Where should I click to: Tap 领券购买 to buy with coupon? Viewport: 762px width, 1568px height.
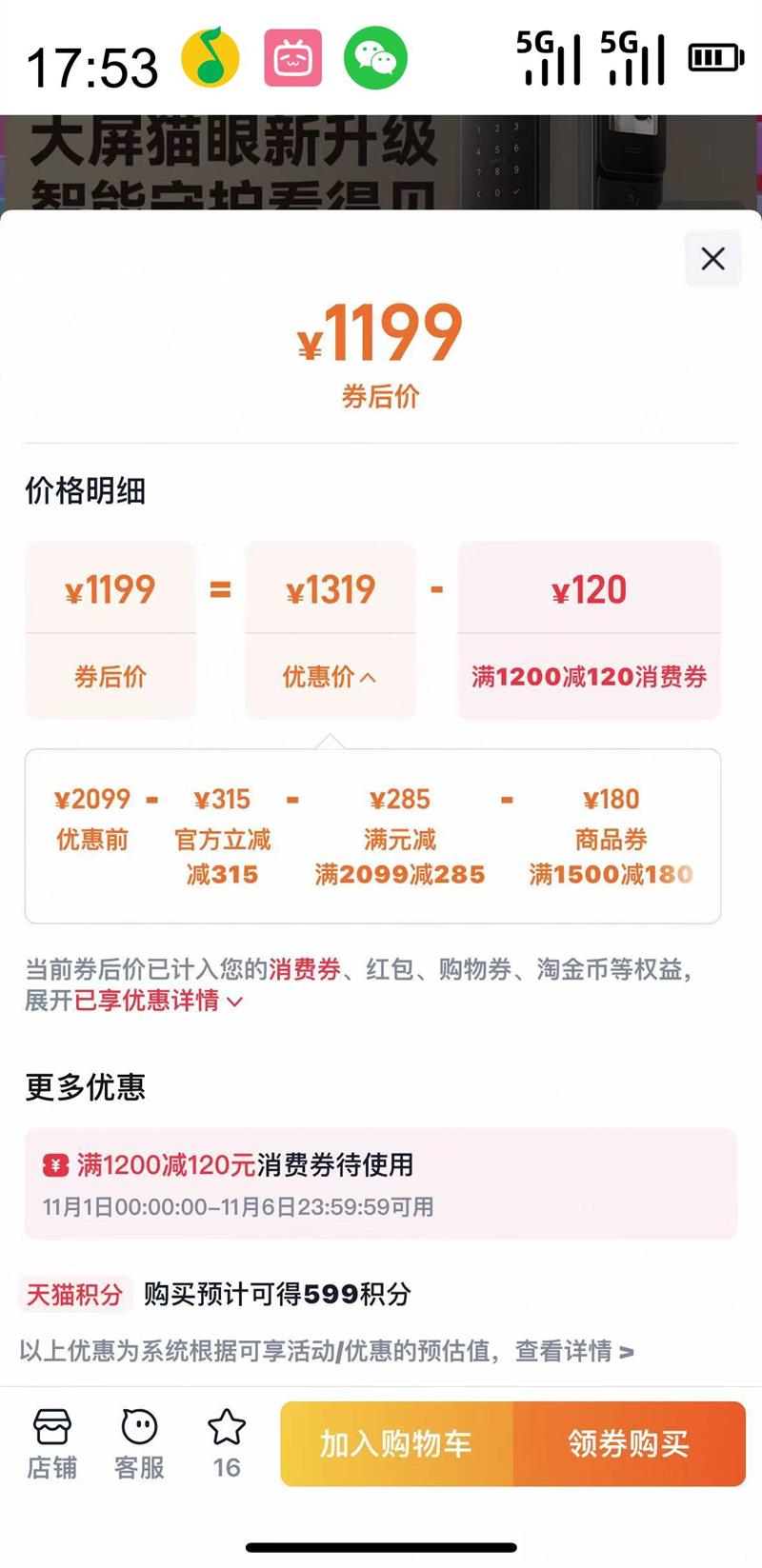pos(630,1443)
